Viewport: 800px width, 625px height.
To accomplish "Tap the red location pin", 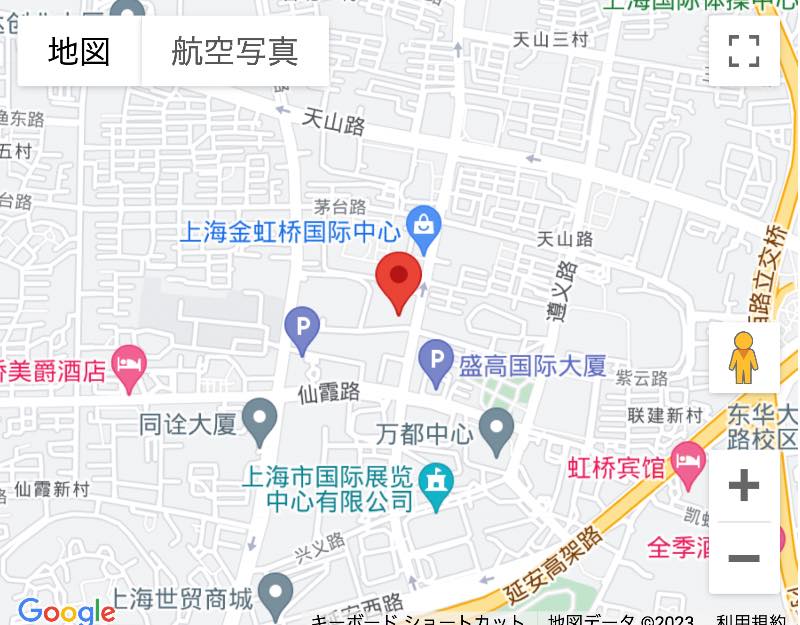I will (x=398, y=281).
